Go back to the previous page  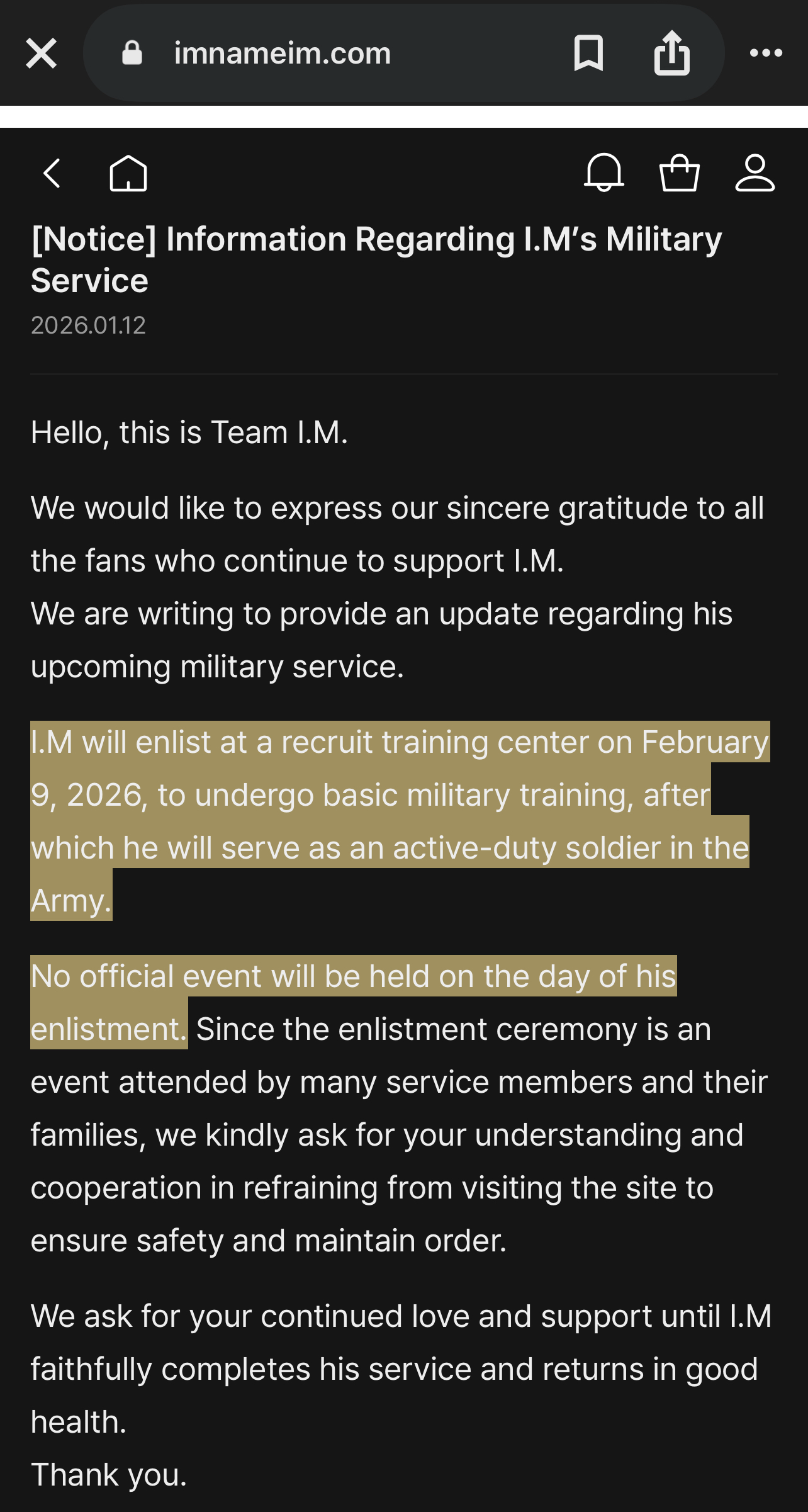[x=52, y=173]
